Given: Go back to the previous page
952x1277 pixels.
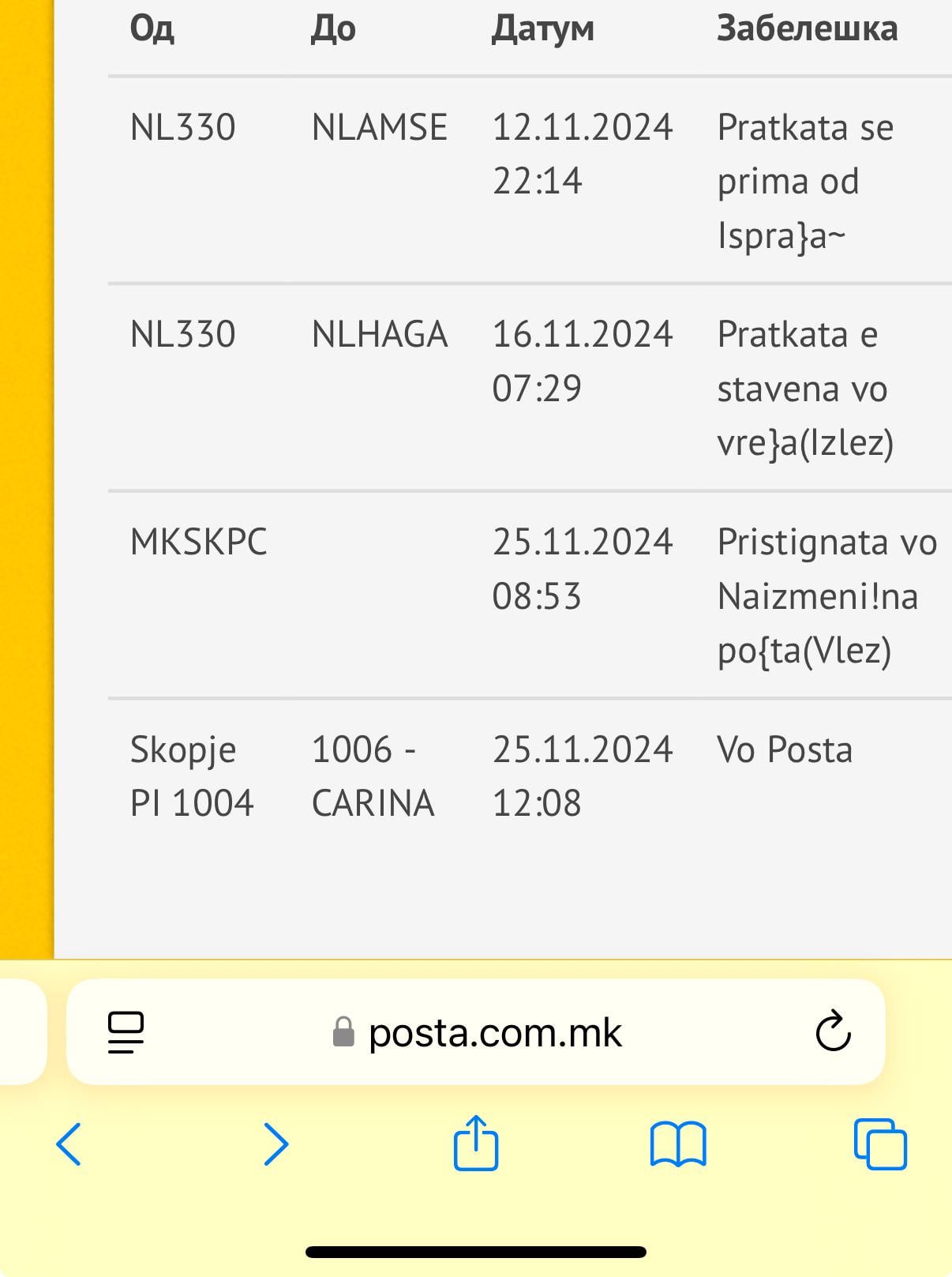Looking at the screenshot, I should 69,1144.
